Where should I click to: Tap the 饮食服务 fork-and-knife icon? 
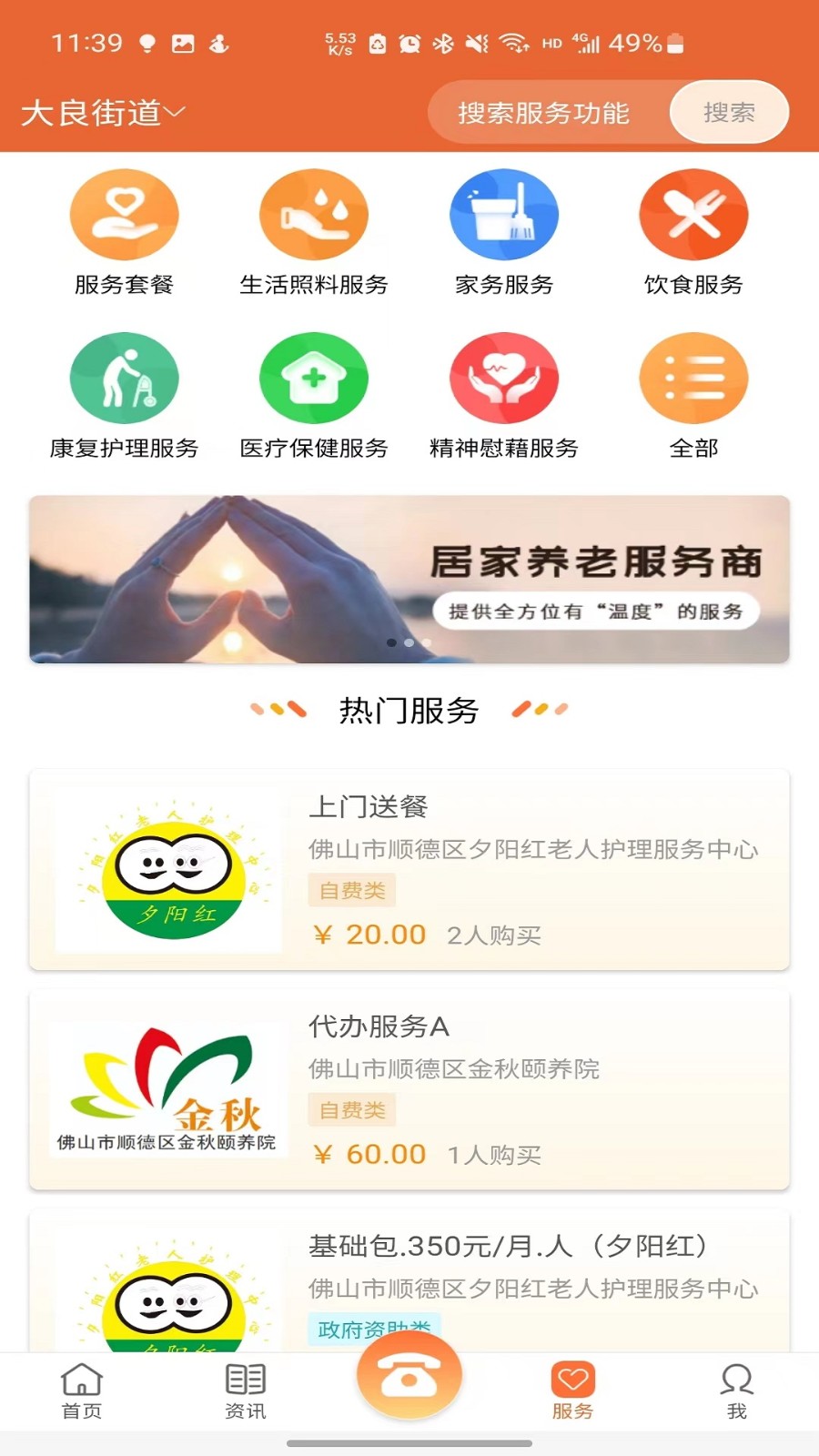pos(694,215)
